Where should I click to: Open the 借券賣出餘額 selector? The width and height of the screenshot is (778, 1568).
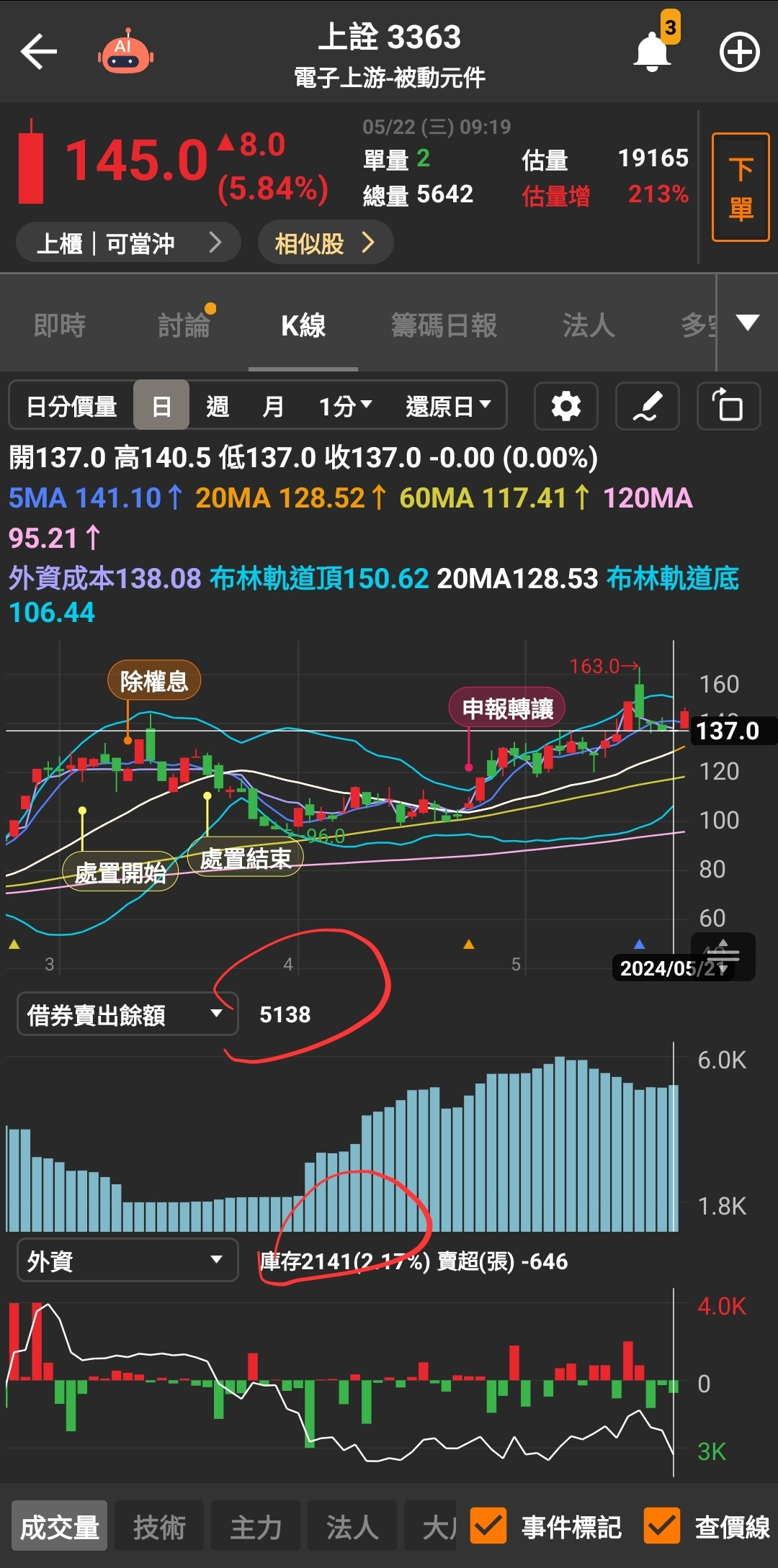(127, 1013)
